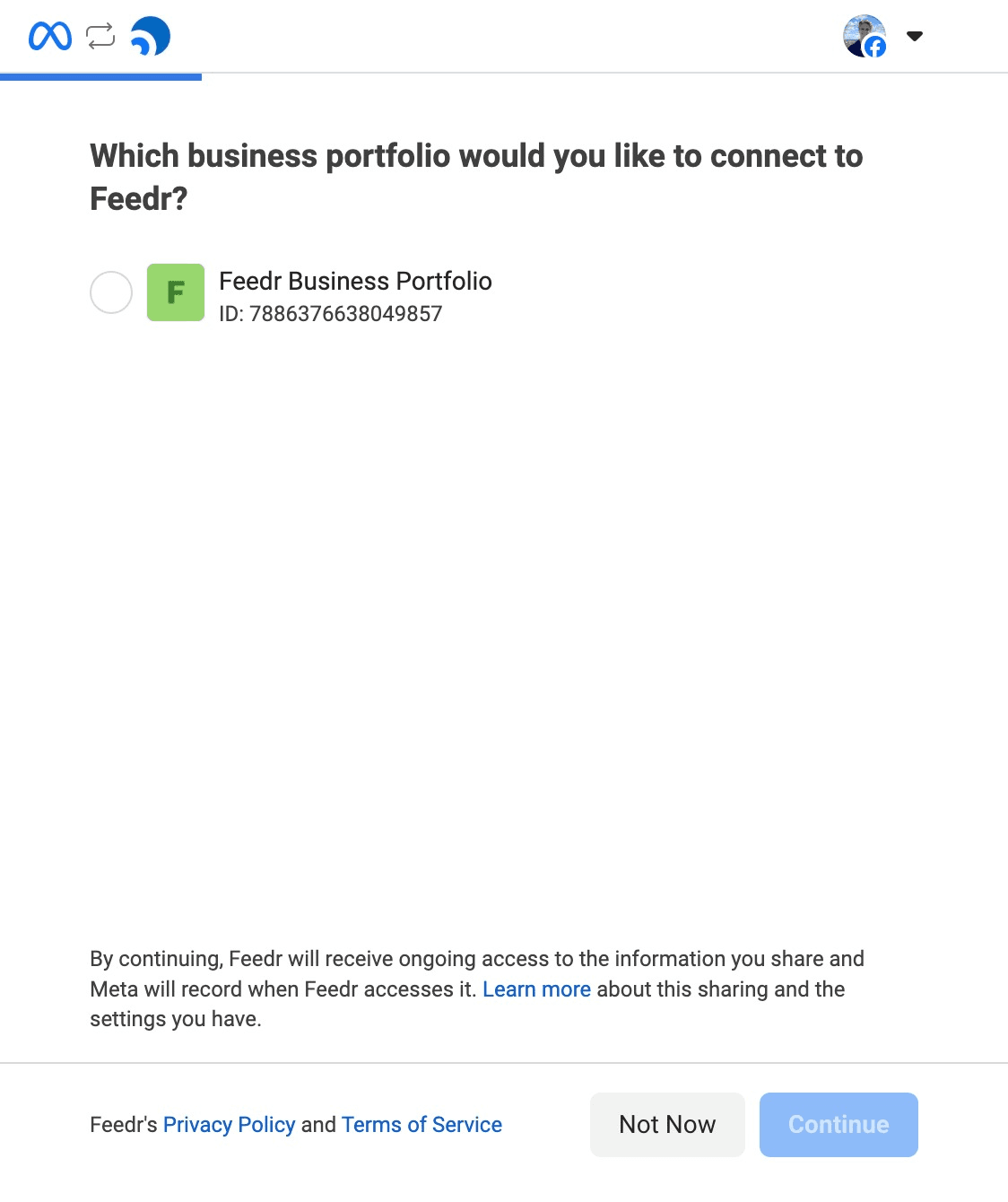Click the Meta logo in the top bar

pyautogui.click(x=49, y=36)
